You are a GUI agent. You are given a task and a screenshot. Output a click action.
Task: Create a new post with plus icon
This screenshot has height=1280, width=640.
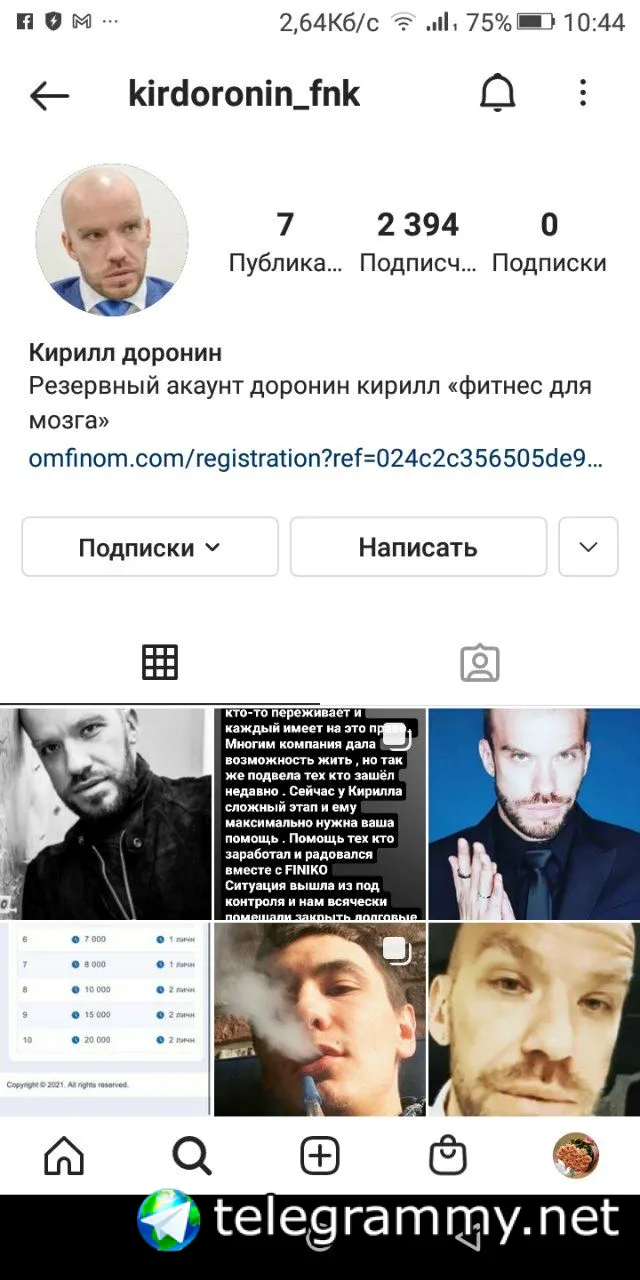coord(320,1156)
